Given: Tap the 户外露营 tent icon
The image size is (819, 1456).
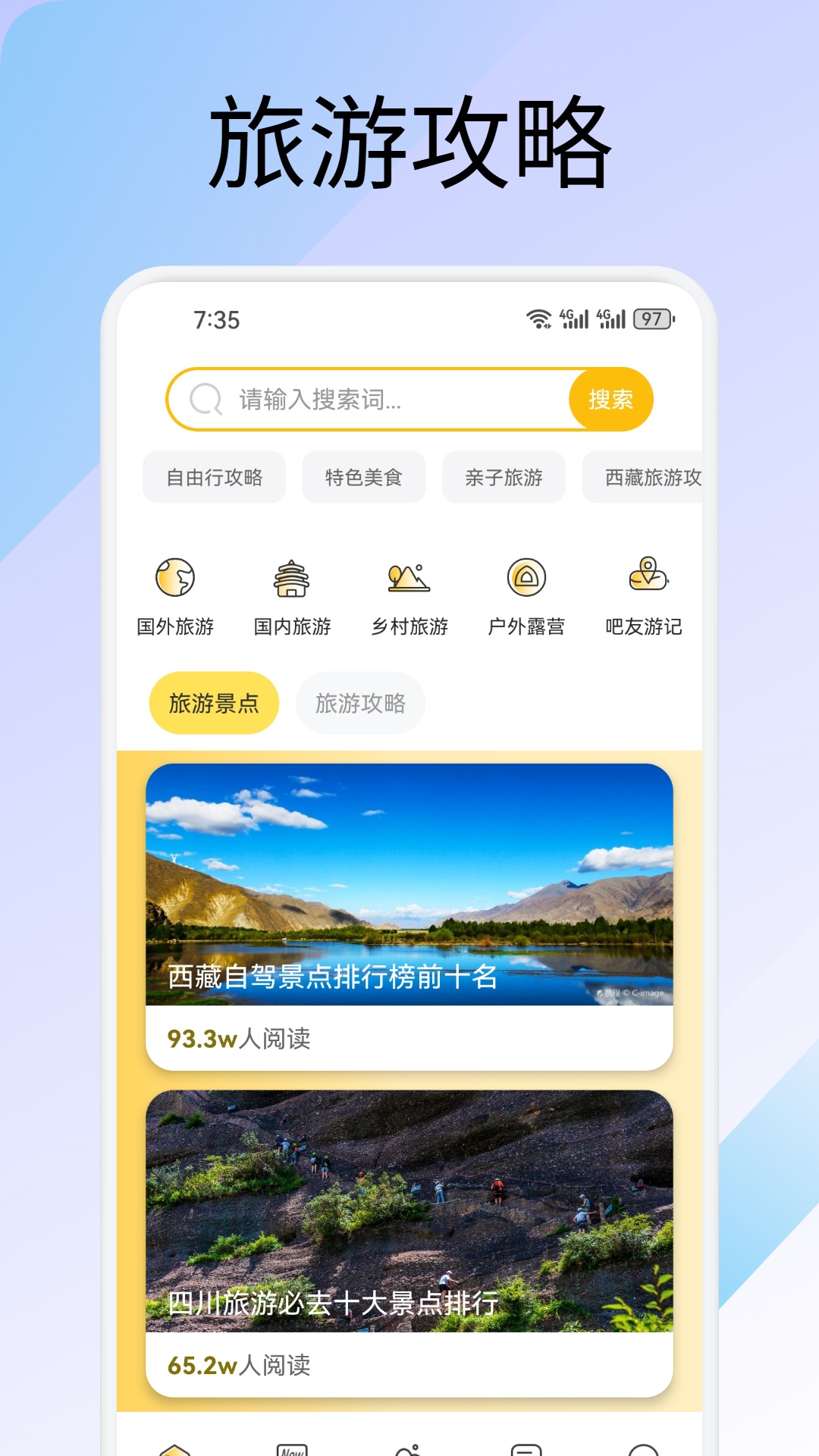Looking at the screenshot, I should (x=526, y=578).
